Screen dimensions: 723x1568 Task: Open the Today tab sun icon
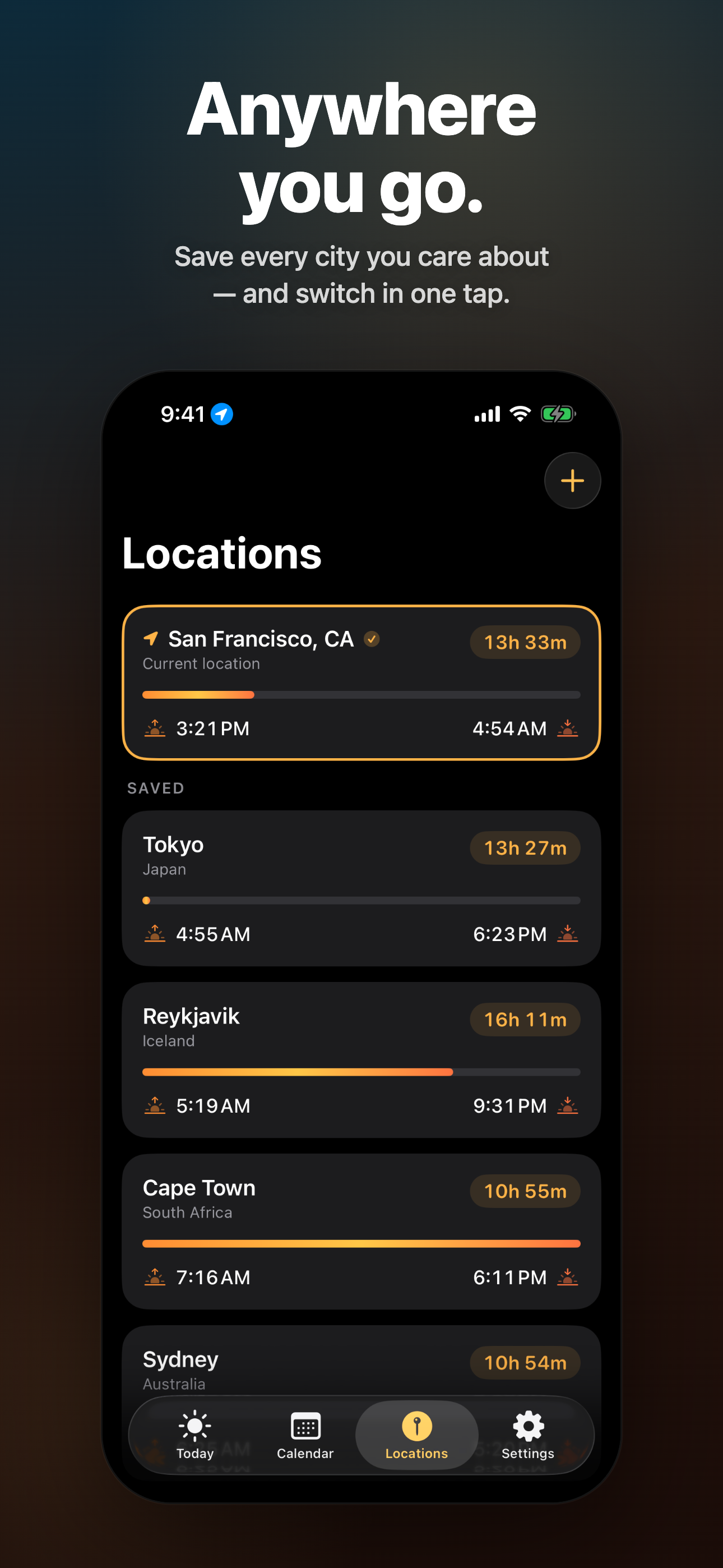click(x=194, y=1425)
